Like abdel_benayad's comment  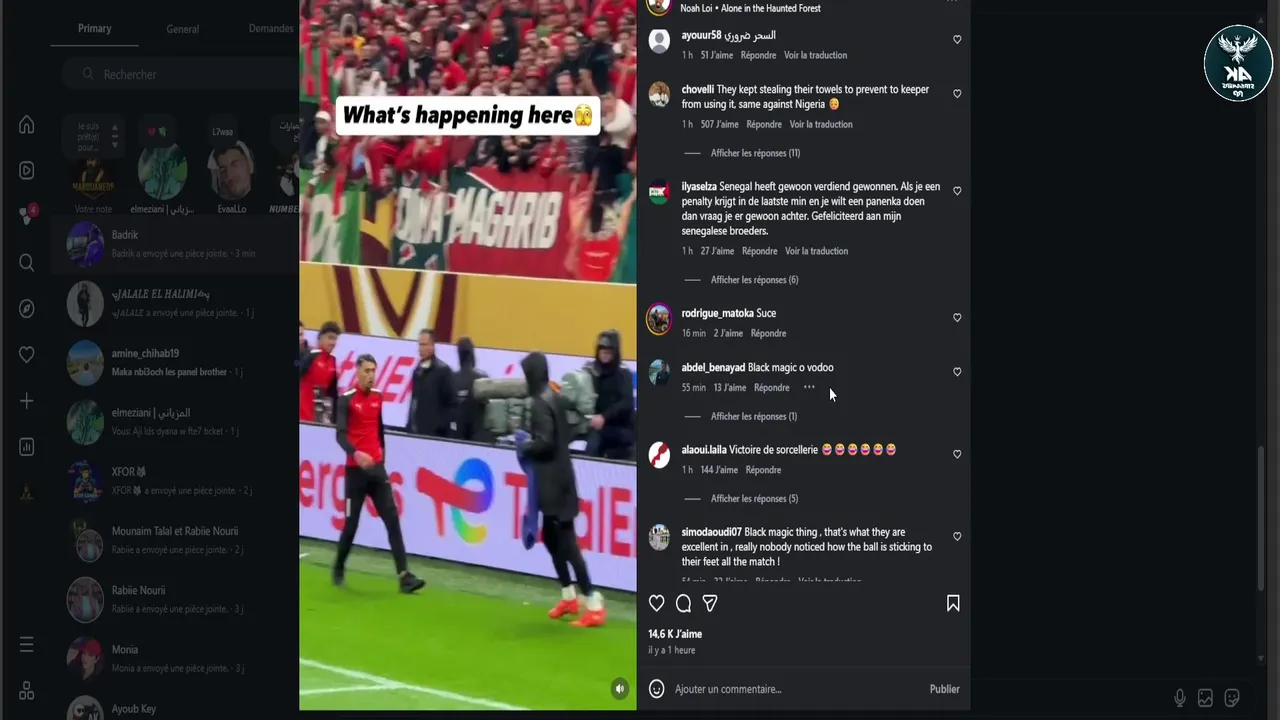pyautogui.click(x=957, y=372)
